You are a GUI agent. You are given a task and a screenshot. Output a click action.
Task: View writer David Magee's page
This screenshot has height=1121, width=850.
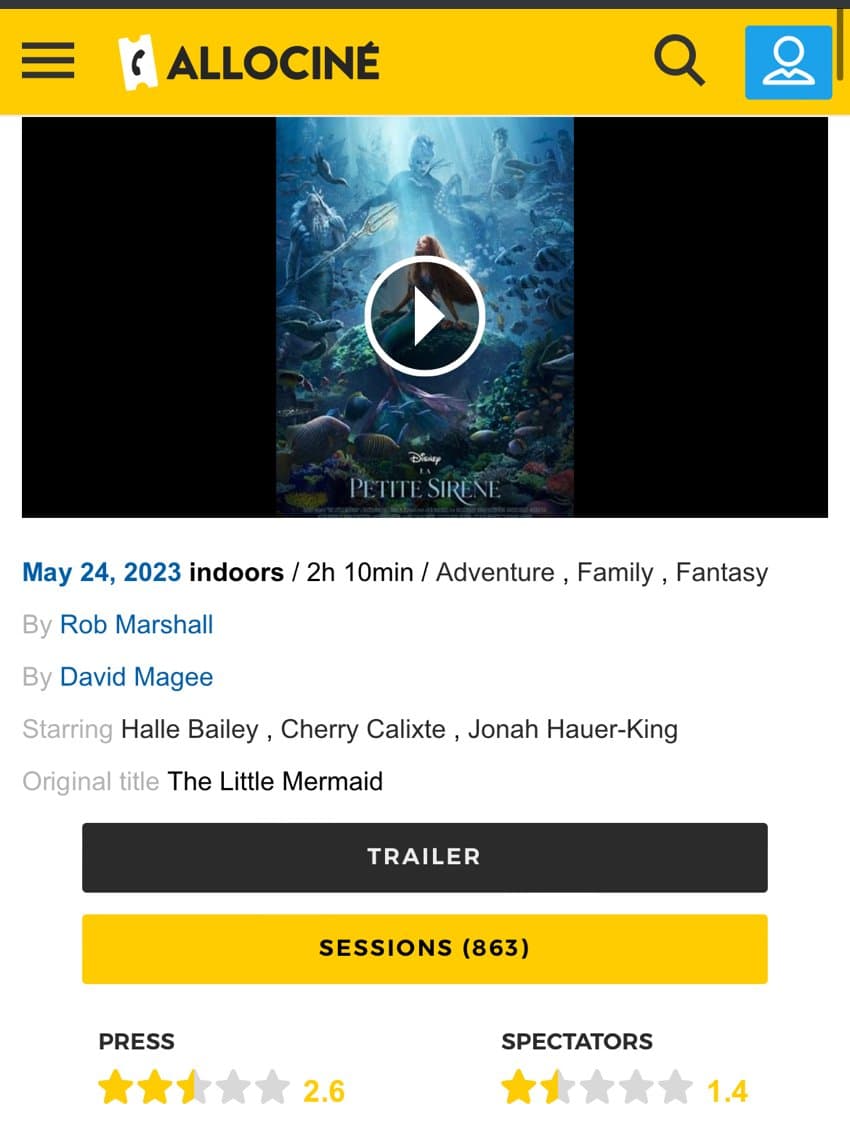point(137,677)
